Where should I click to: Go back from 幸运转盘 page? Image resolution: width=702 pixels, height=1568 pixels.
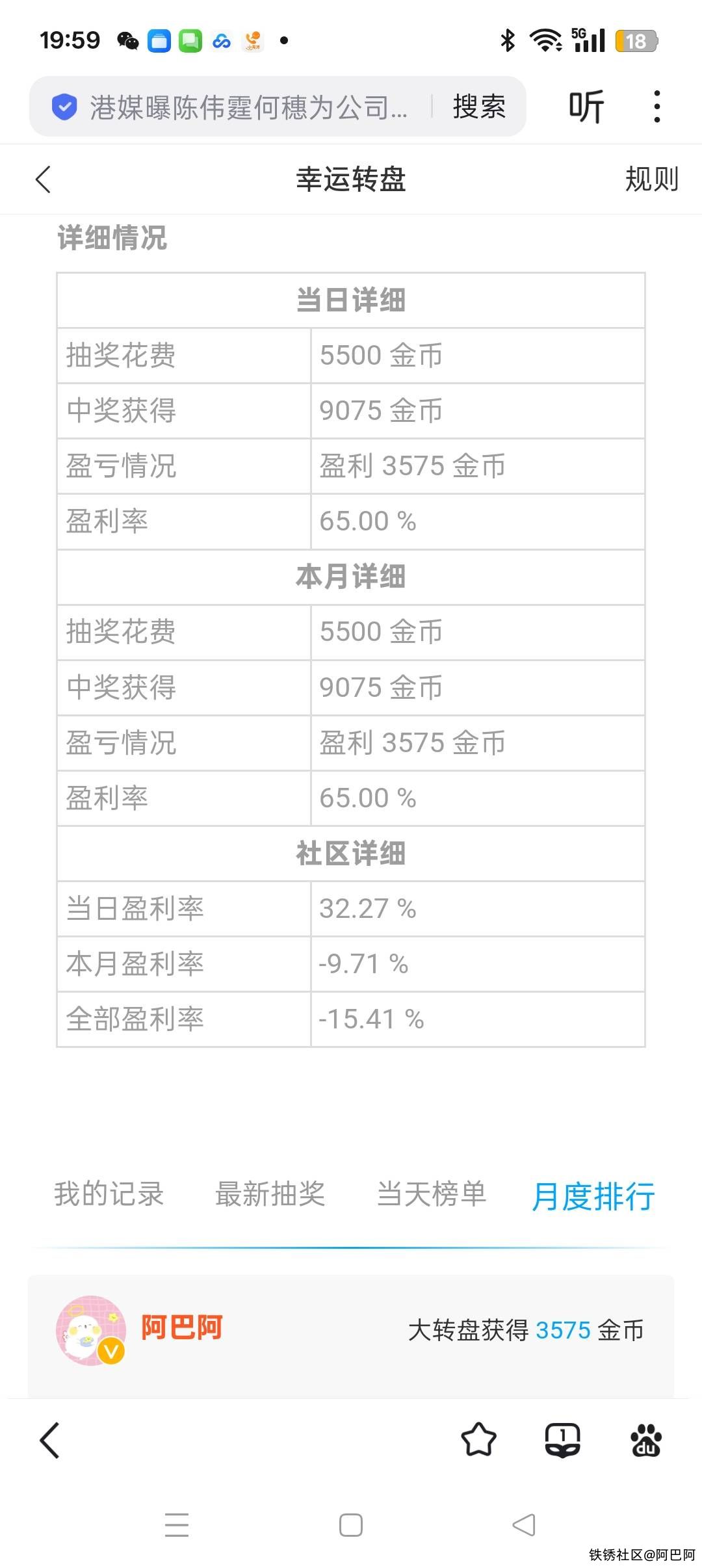[44, 180]
